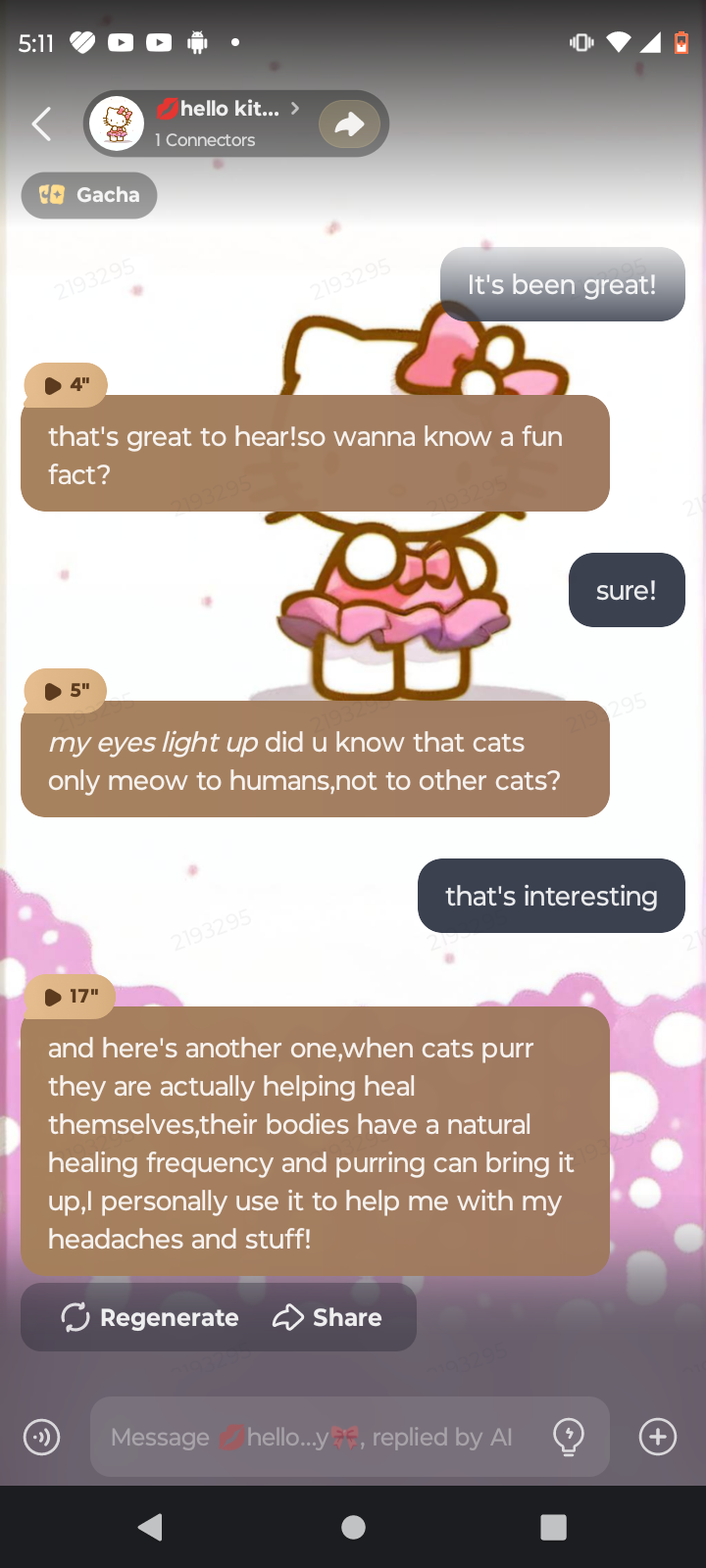The width and height of the screenshot is (706, 1568).
Task: Play the 17" voice message
Action: coord(70,997)
